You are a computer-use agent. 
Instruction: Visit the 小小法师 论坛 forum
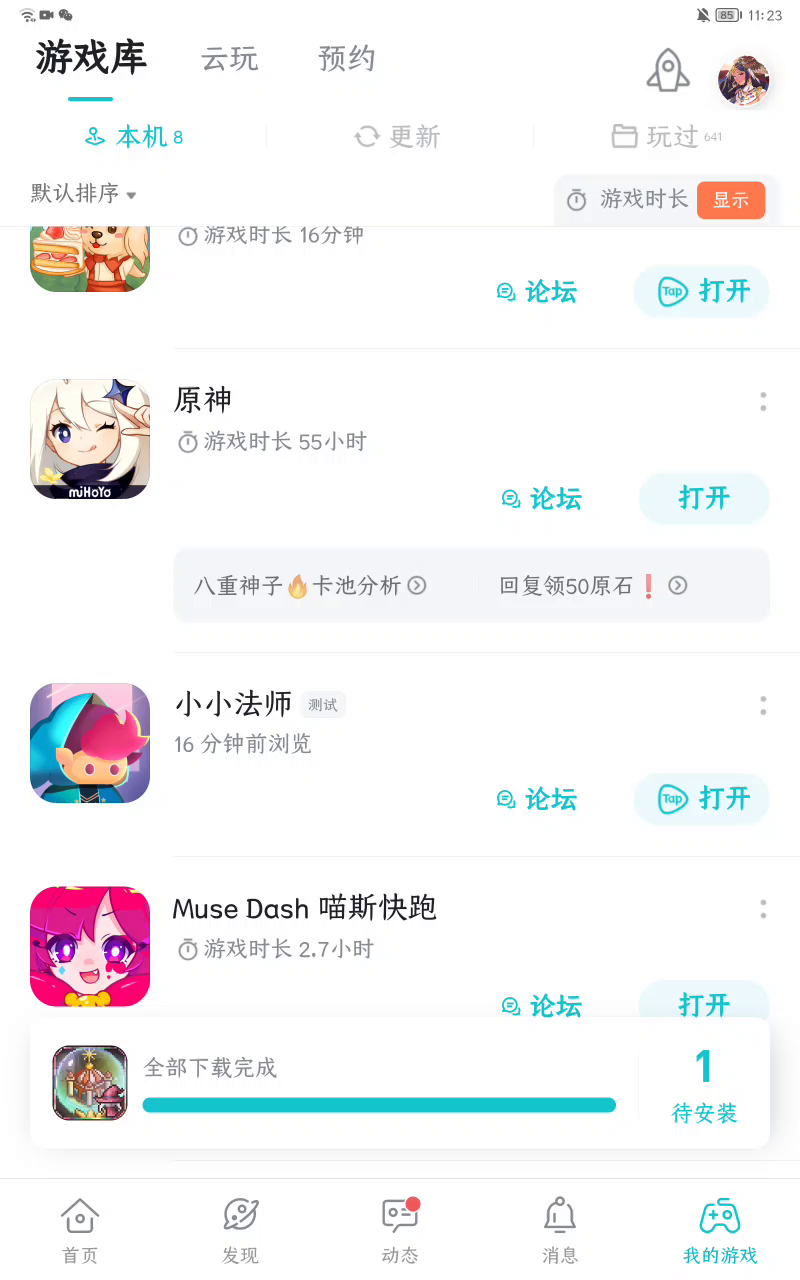coord(537,799)
